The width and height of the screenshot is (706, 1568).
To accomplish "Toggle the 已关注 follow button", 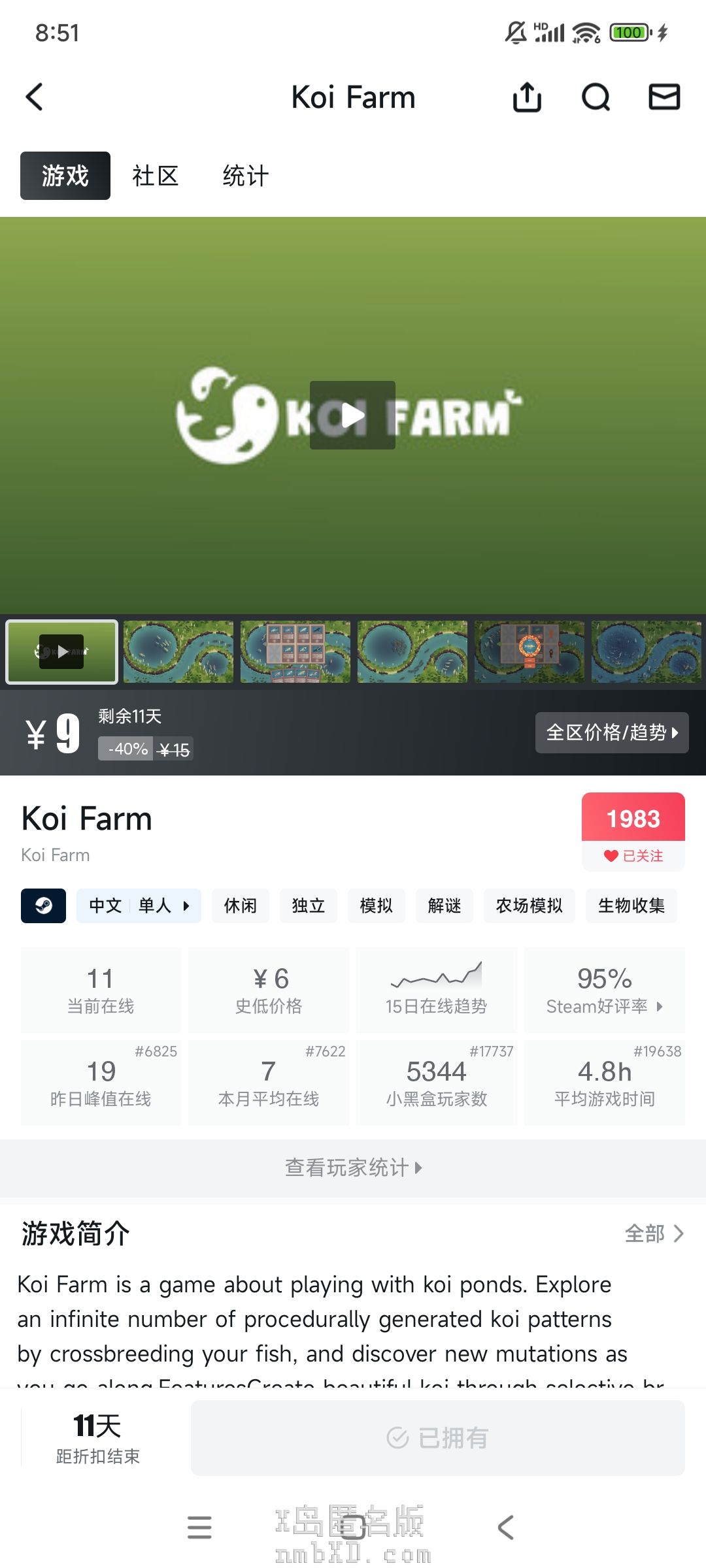I will (x=633, y=855).
